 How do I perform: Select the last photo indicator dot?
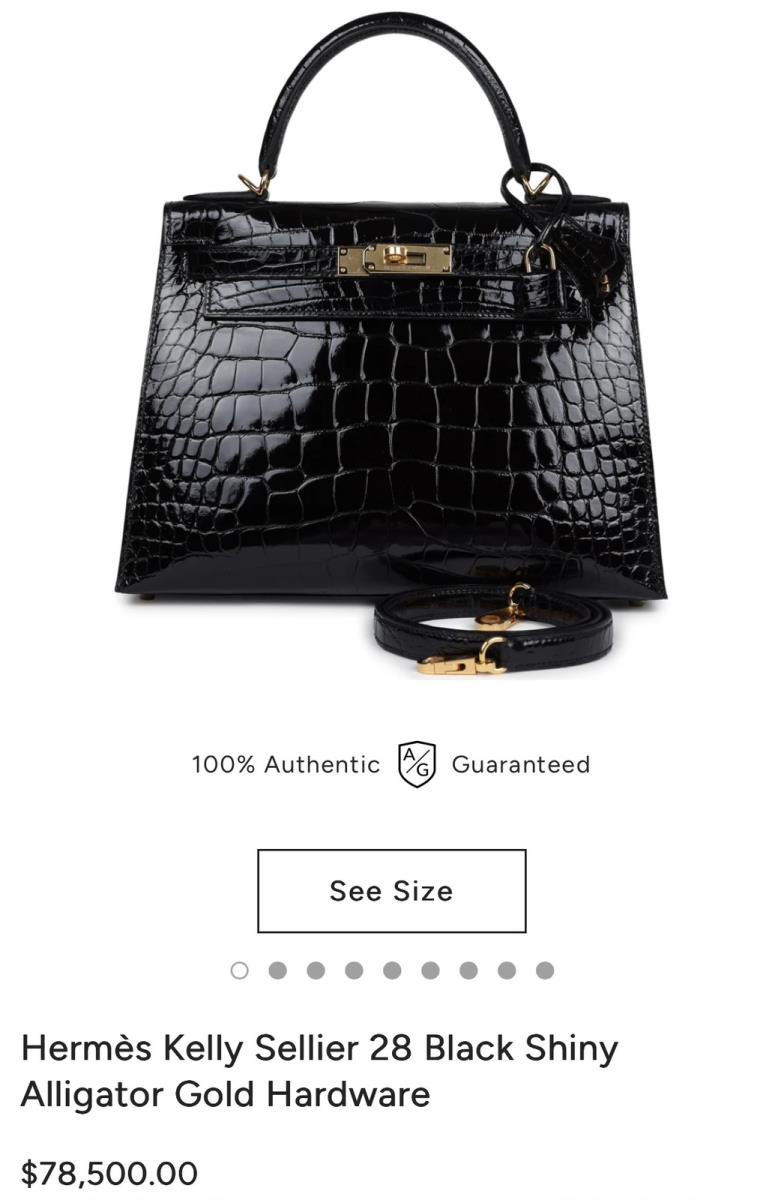coord(545,970)
